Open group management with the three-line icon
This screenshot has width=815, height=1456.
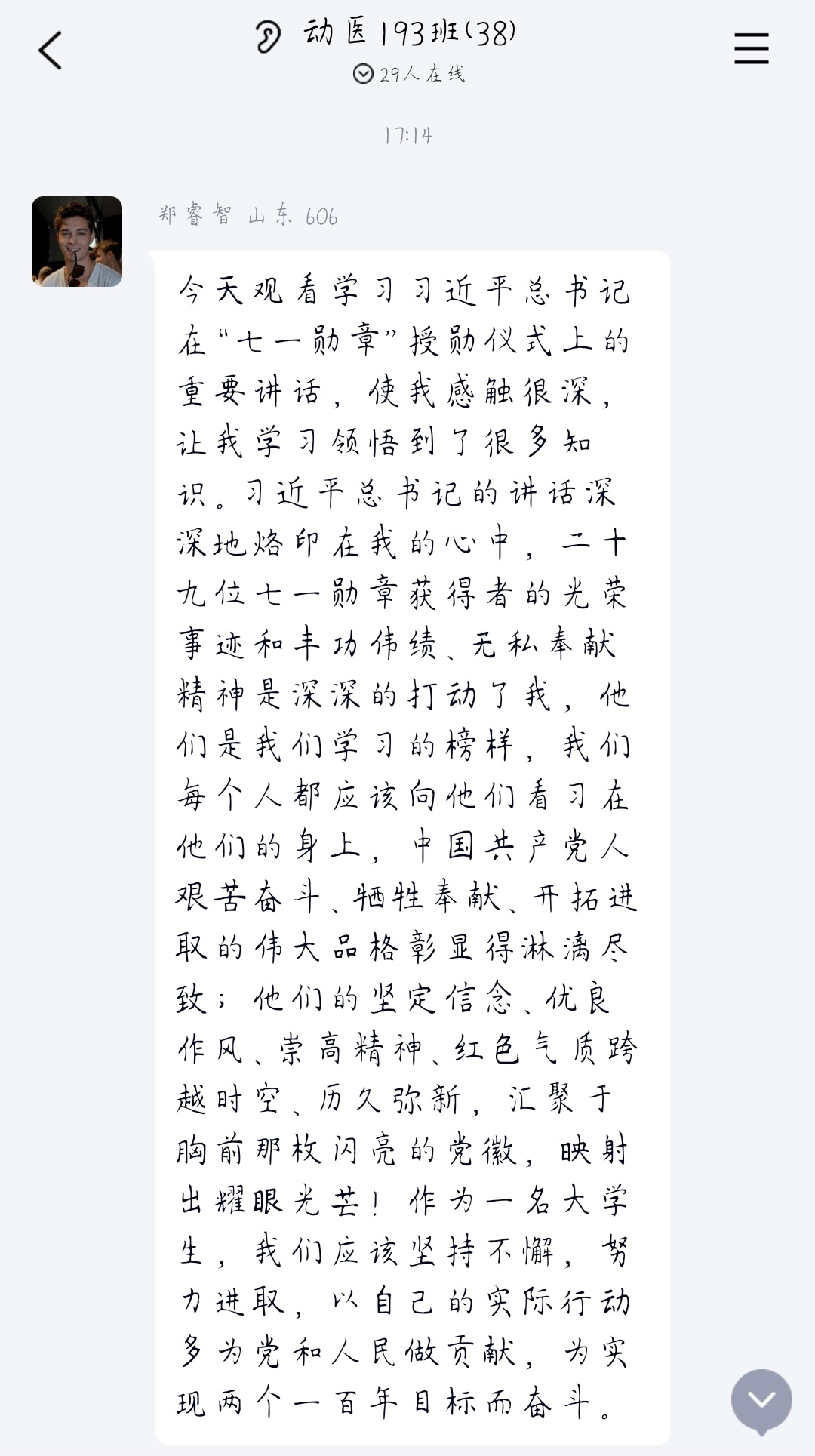click(x=752, y=48)
